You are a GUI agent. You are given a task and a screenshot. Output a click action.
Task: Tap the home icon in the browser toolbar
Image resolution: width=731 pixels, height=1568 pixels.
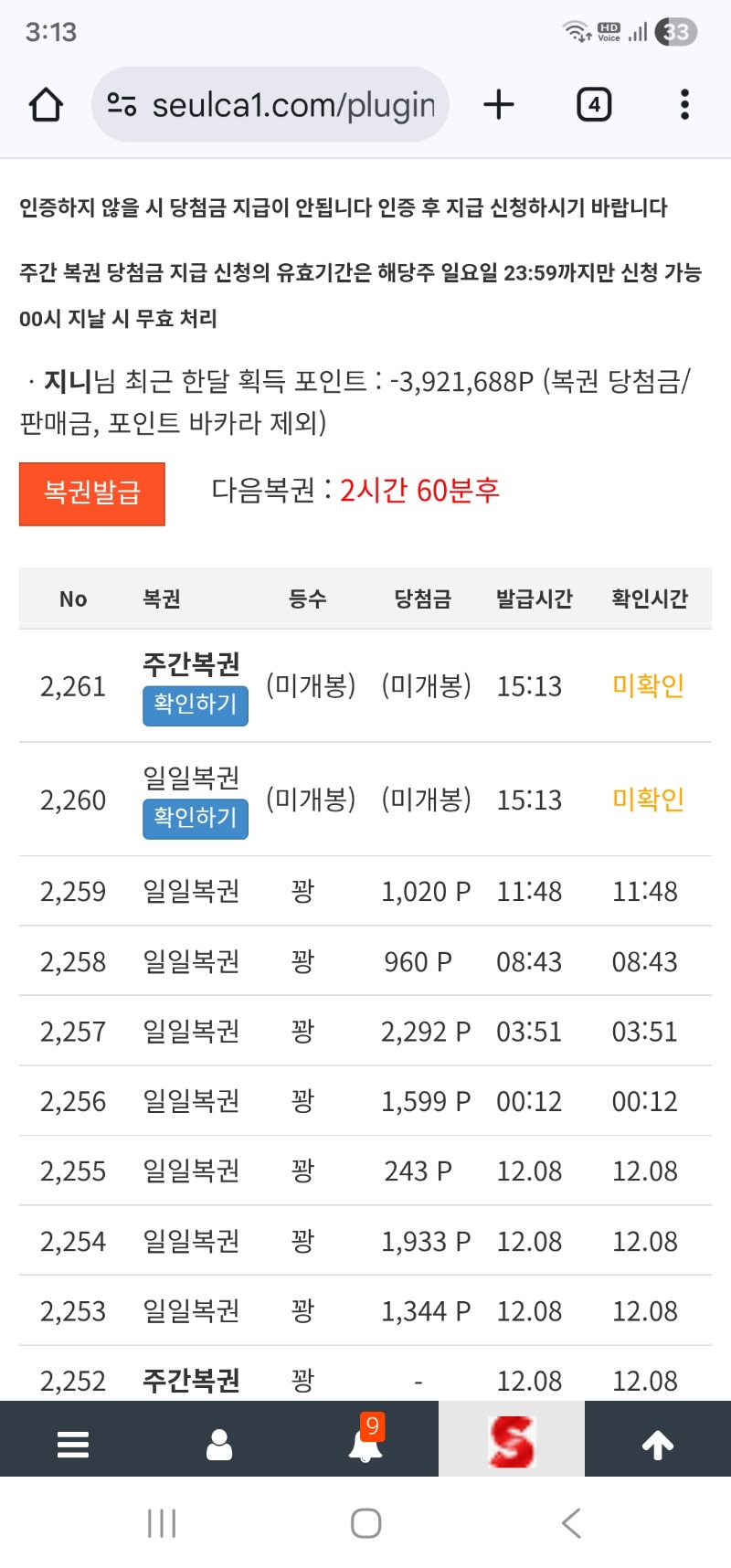pos(46,103)
